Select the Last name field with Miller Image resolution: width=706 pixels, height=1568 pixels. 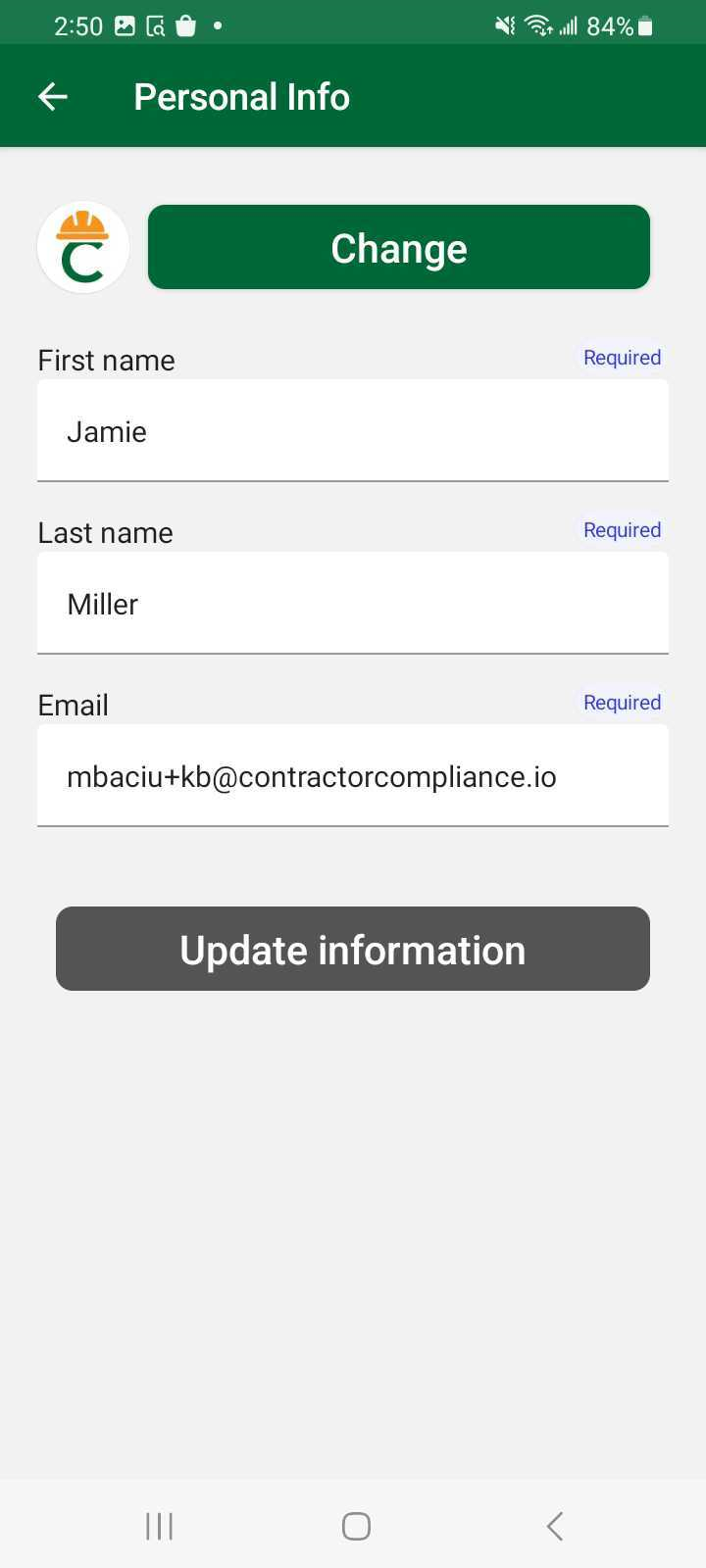tap(353, 604)
